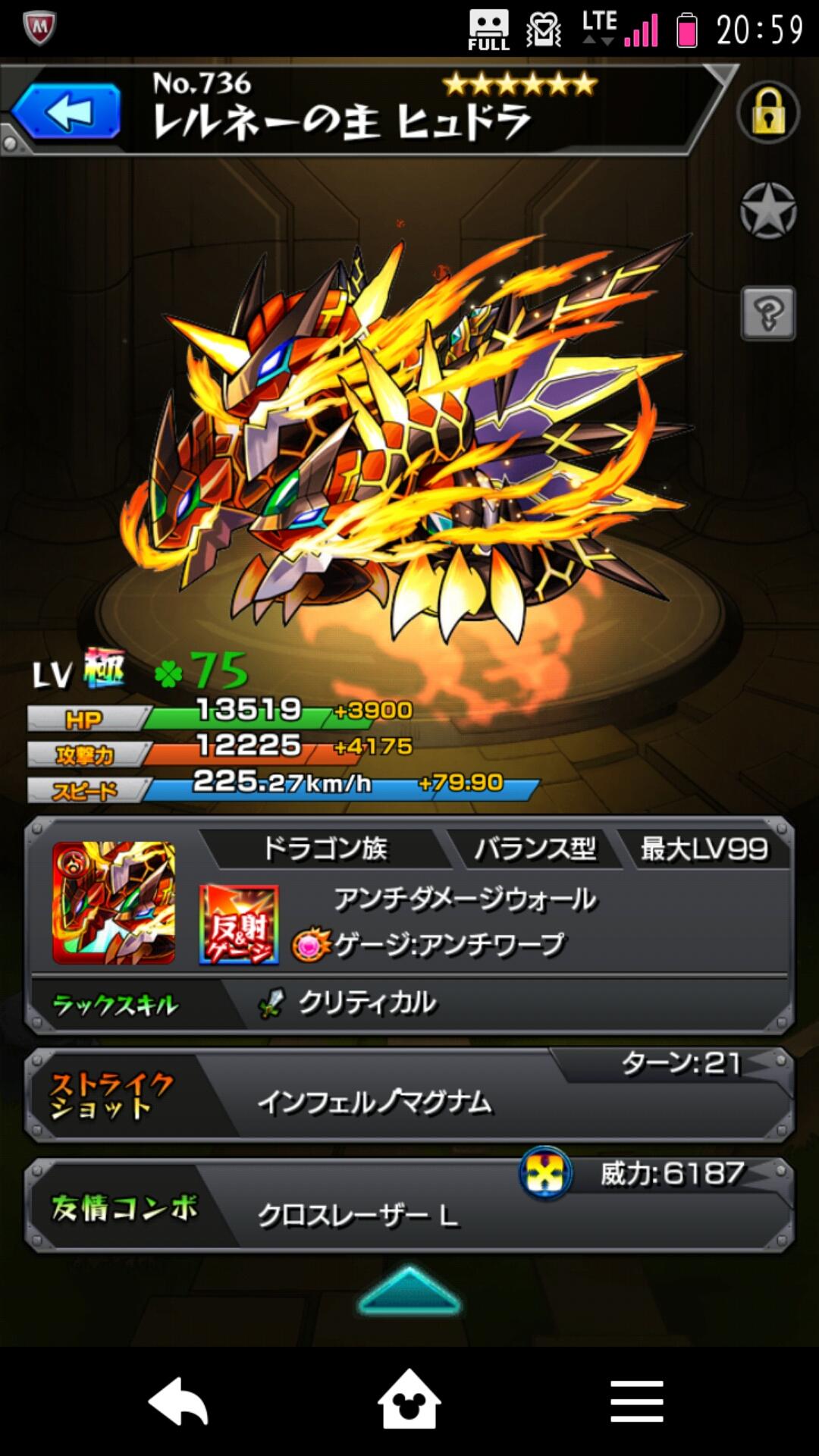Expand details with the teal up arrow
This screenshot has width=819, height=1456.
(409, 1291)
